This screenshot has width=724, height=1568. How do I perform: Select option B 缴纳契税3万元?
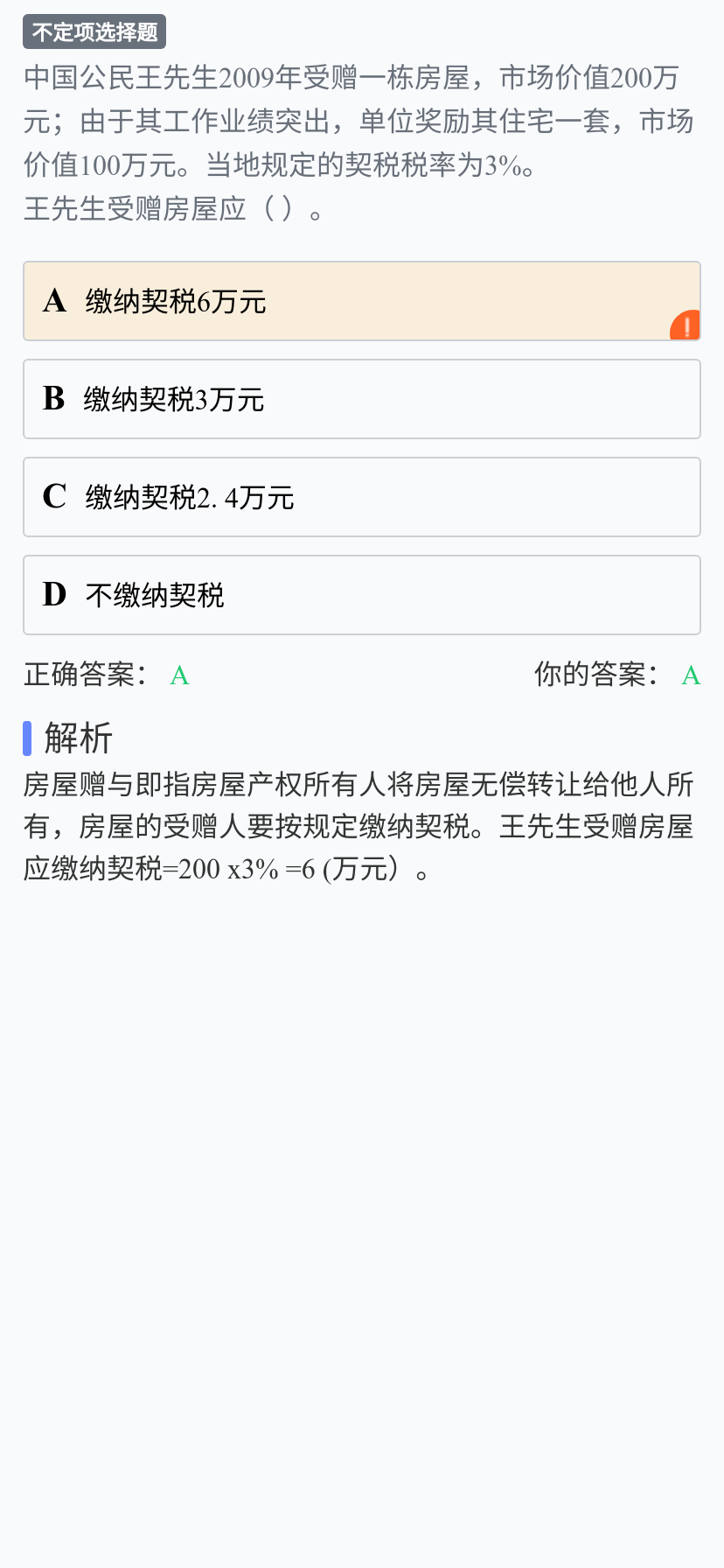pyautogui.click(x=362, y=399)
